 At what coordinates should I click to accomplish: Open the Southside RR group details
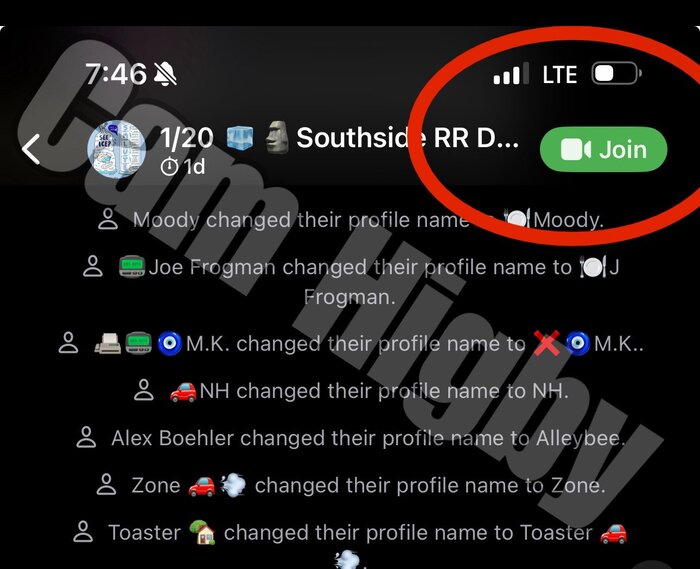click(340, 139)
